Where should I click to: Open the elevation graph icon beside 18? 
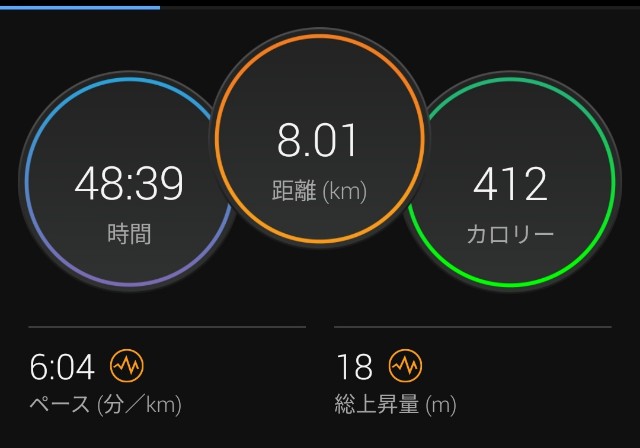(x=405, y=366)
